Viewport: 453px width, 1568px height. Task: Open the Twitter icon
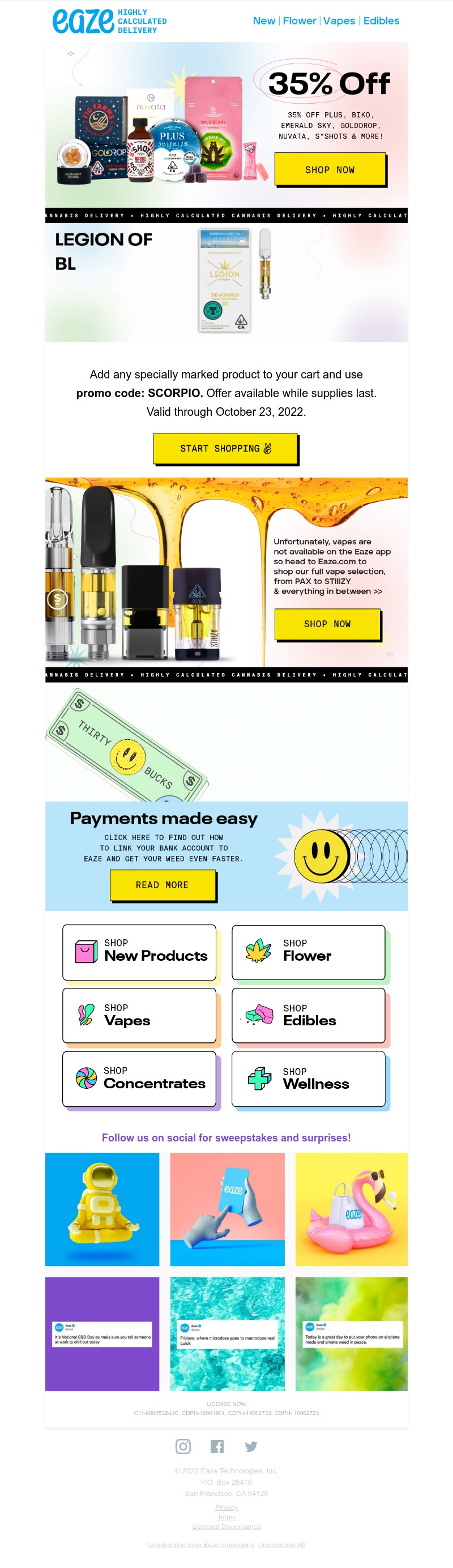(250, 1446)
